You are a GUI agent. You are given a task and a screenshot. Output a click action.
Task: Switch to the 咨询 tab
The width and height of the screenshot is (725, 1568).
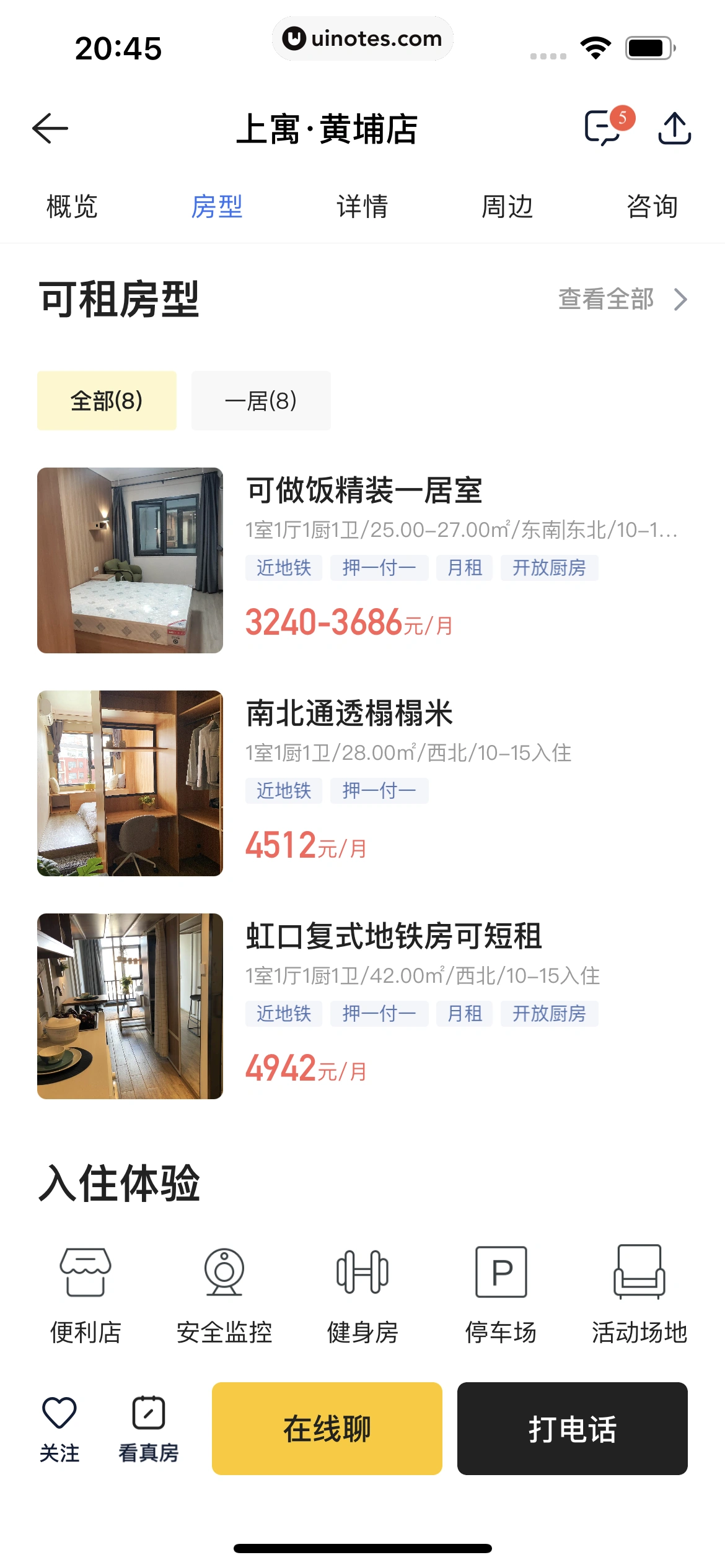[652, 207]
